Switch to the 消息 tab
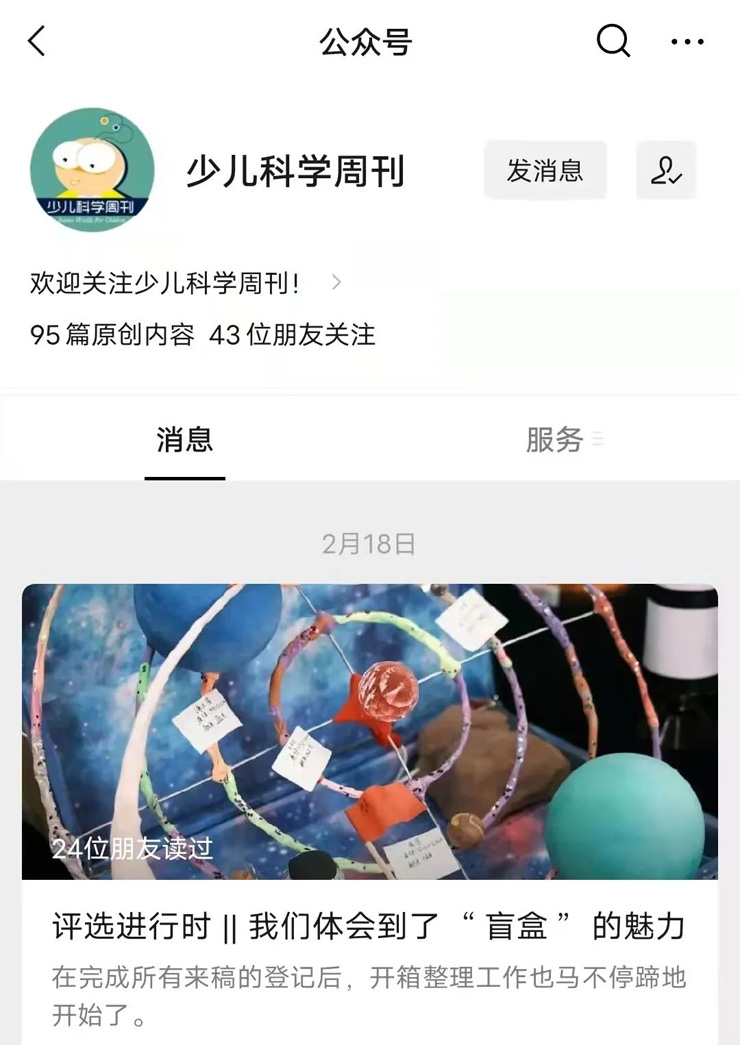740x1045 pixels. coord(185,440)
